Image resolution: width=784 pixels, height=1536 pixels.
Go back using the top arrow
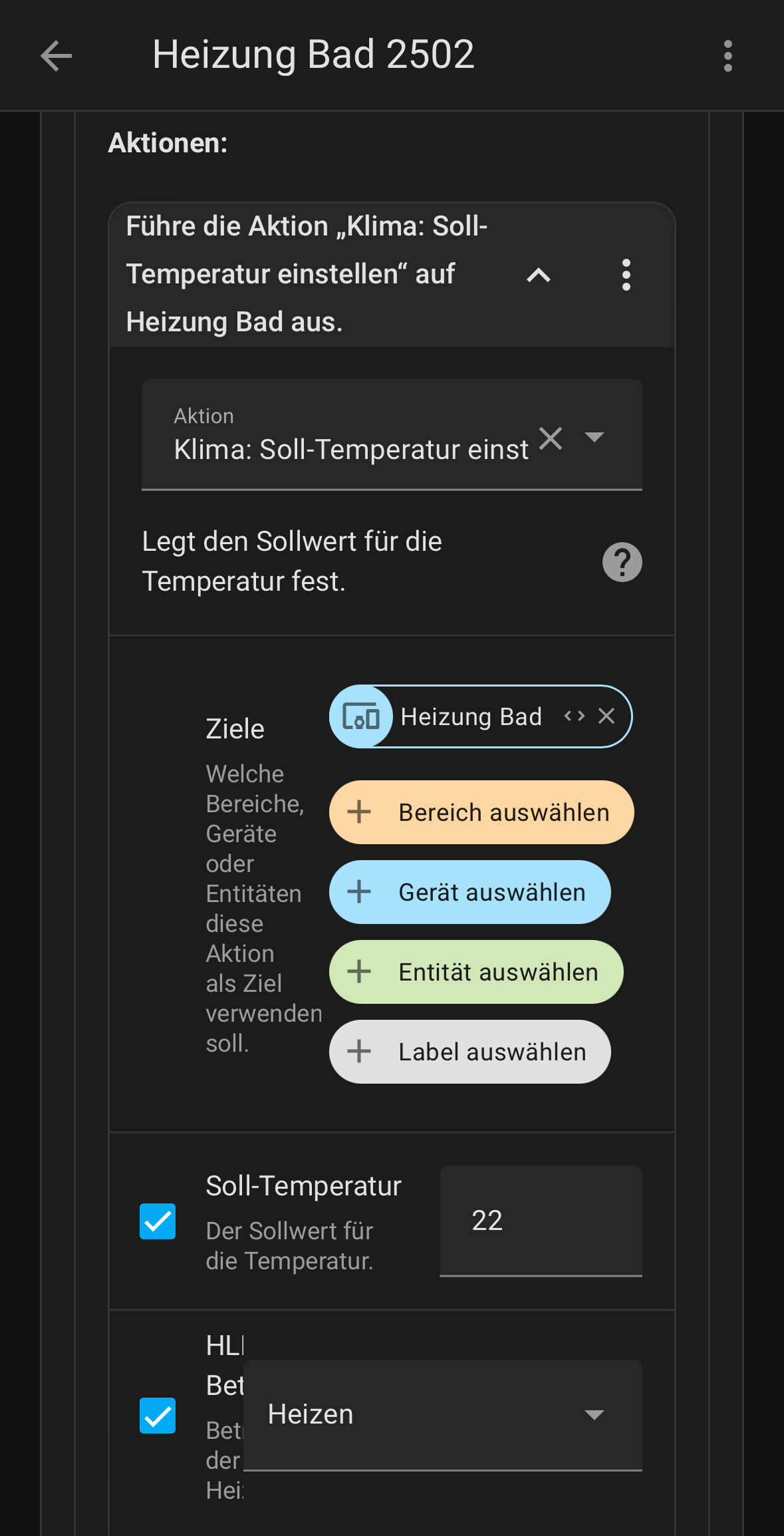56,55
